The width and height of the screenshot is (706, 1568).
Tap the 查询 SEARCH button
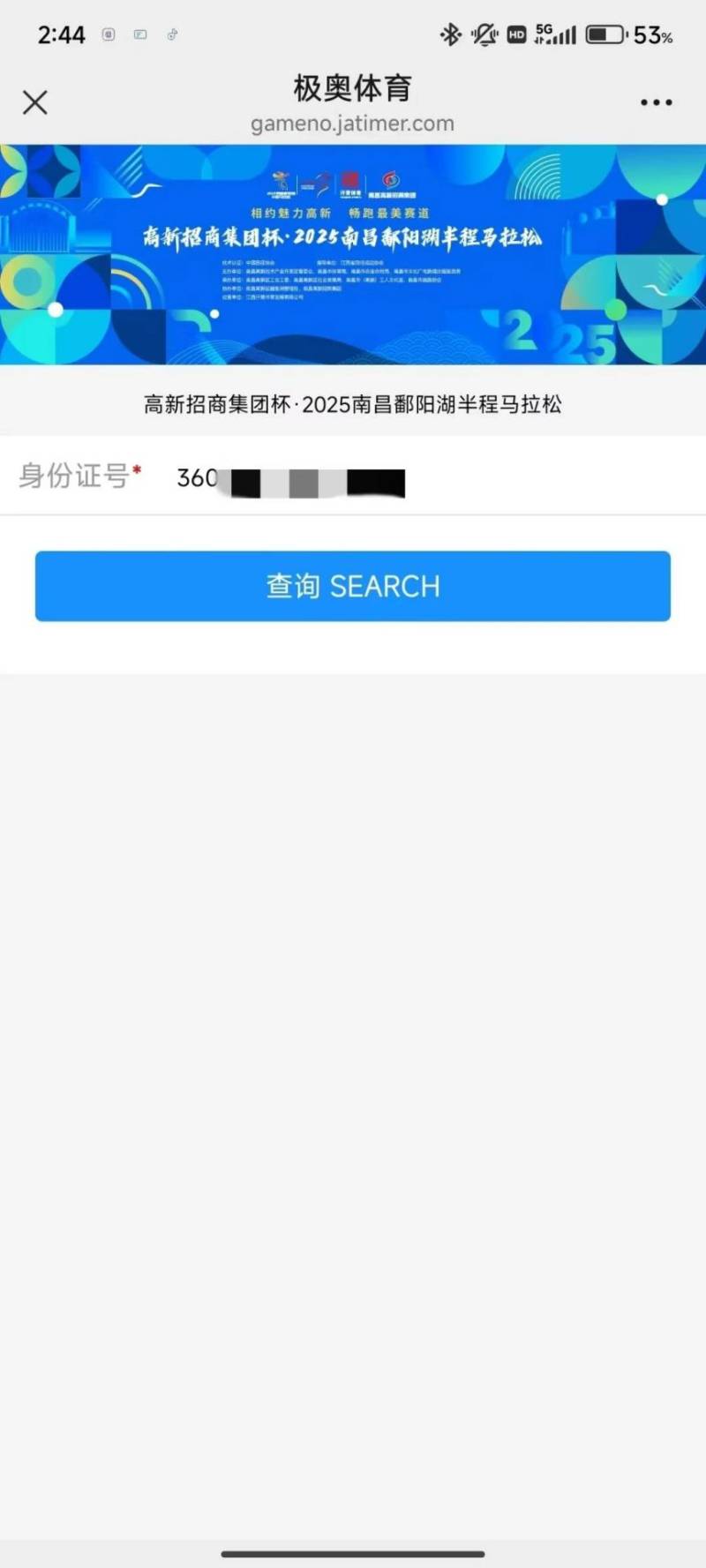[353, 586]
